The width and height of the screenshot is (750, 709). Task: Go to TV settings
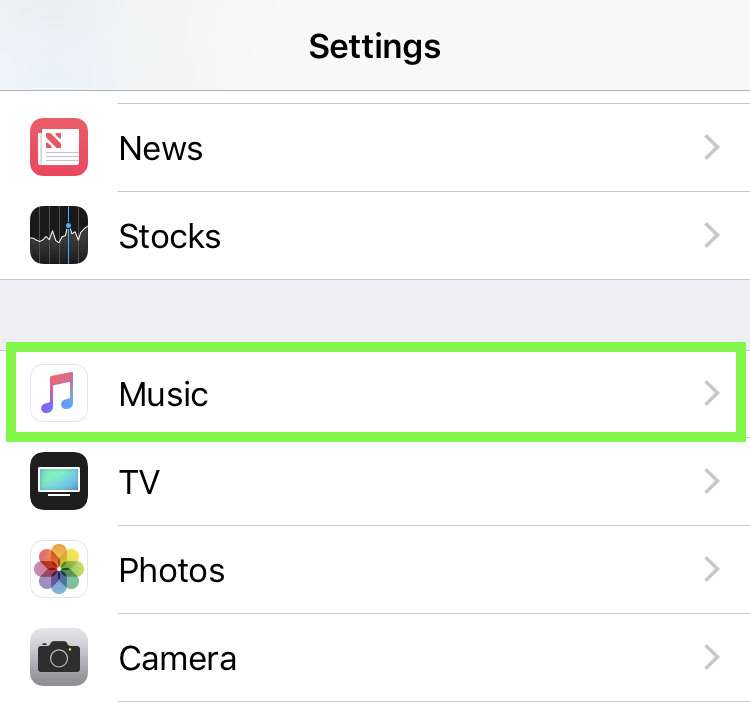pyautogui.click(x=375, y=482)
